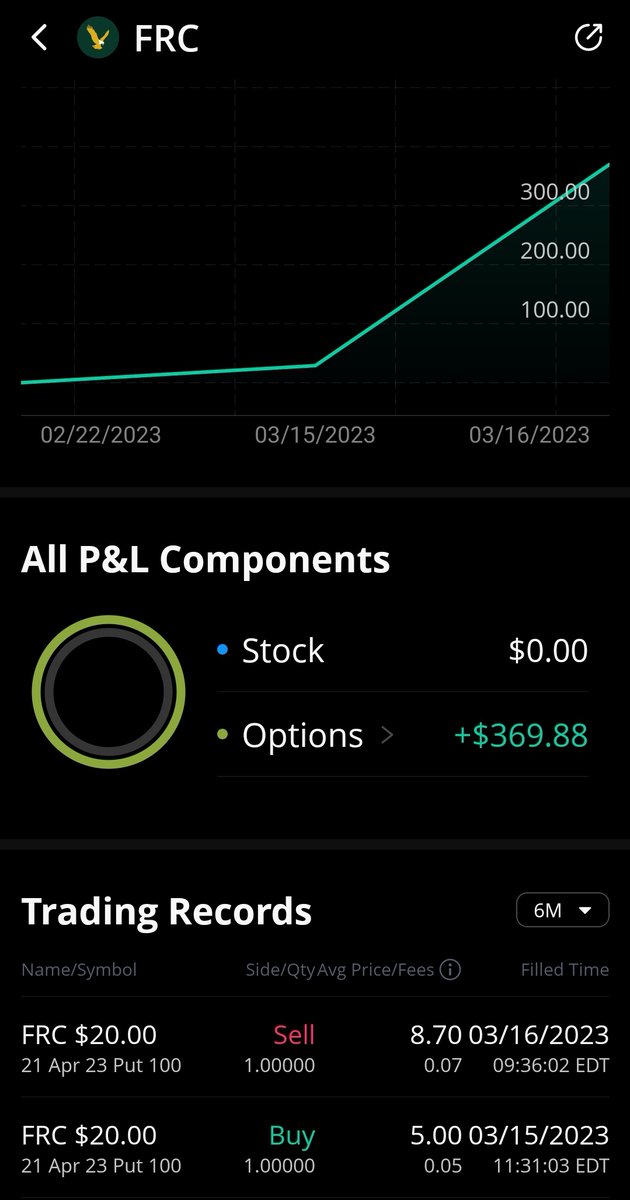Expand the Options P&L breakdown
630x1200 pixels.
[387, 736]
